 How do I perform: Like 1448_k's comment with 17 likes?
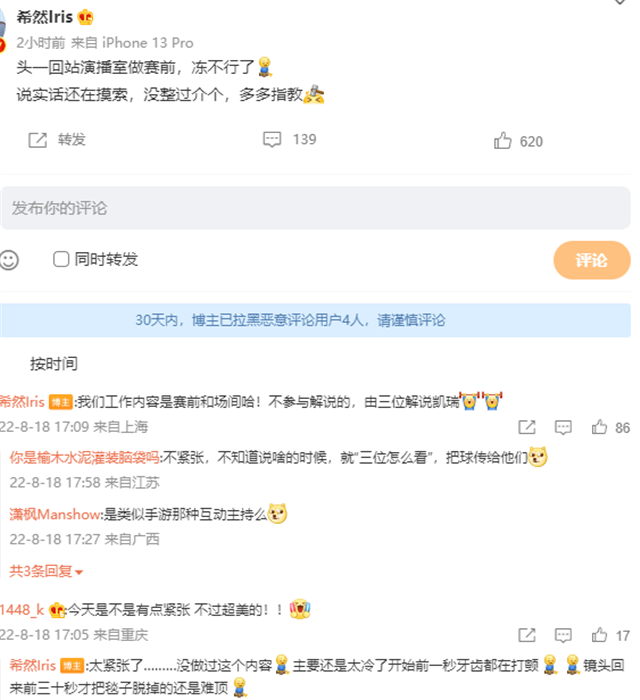tap(600, 635)
